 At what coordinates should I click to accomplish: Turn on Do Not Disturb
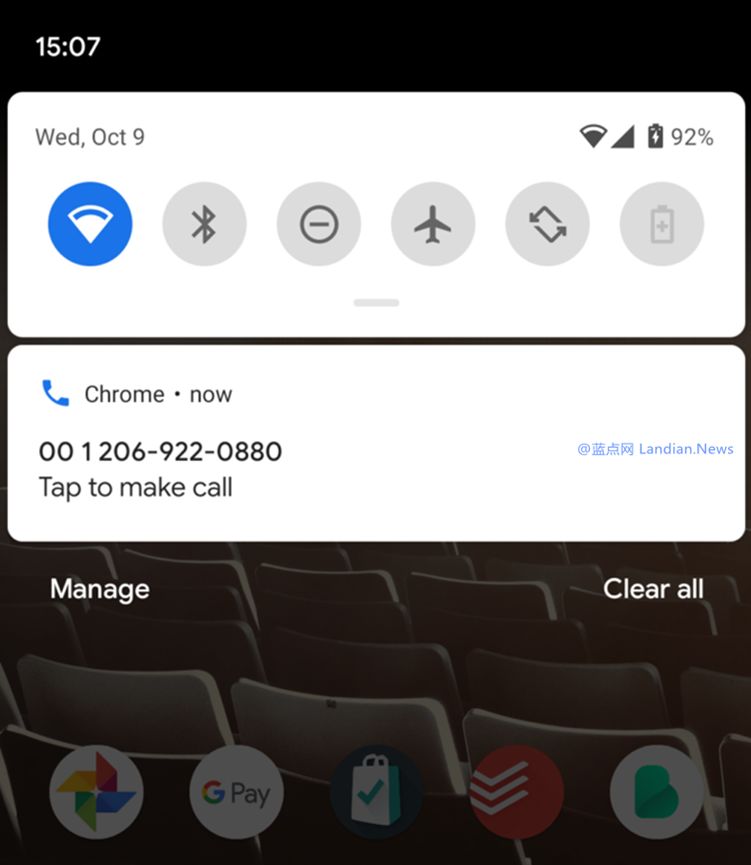point(319,224)
